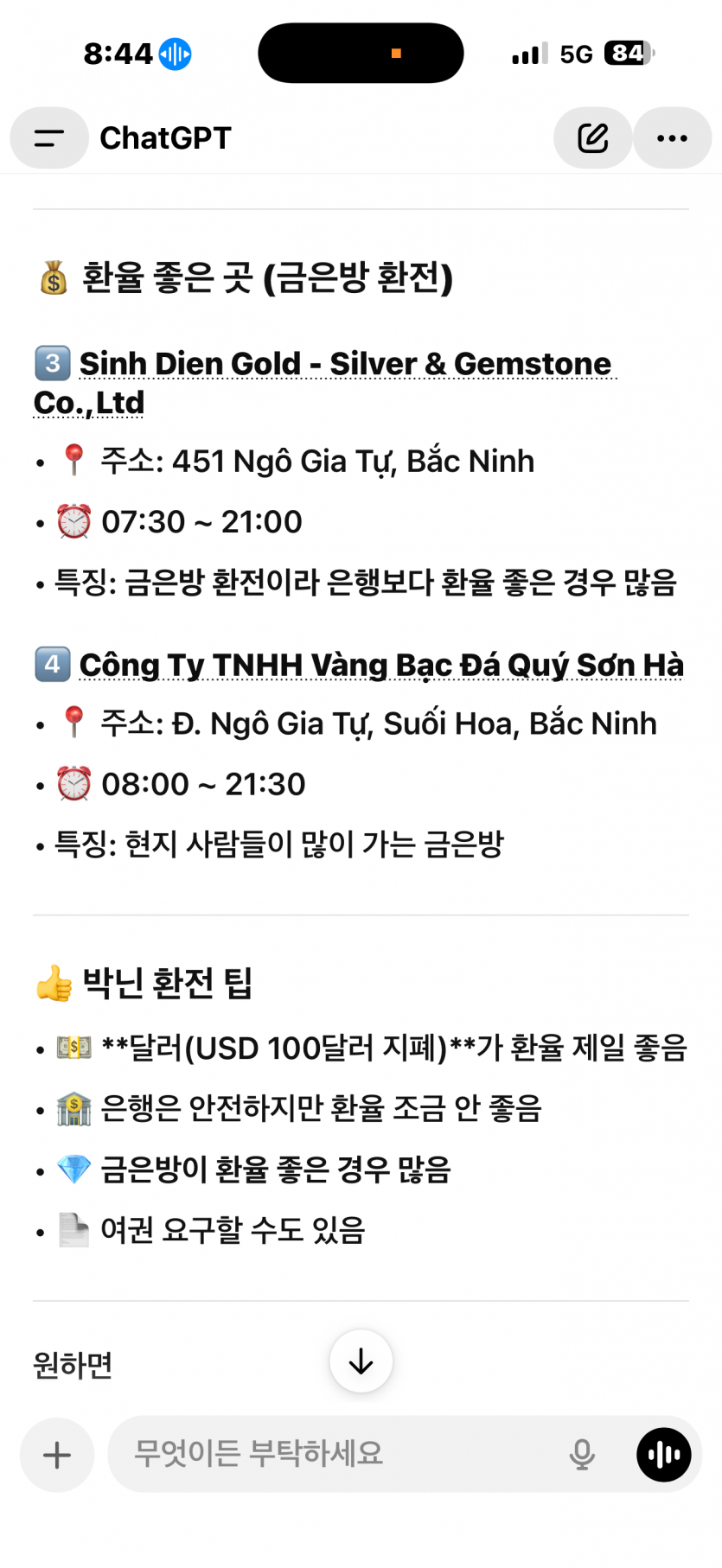Open Công Ty TNHH Vàng Bạc Đá Quý Sơn Hà link
Viewport: 722px width, 1568px height.
tap(380, 666)
